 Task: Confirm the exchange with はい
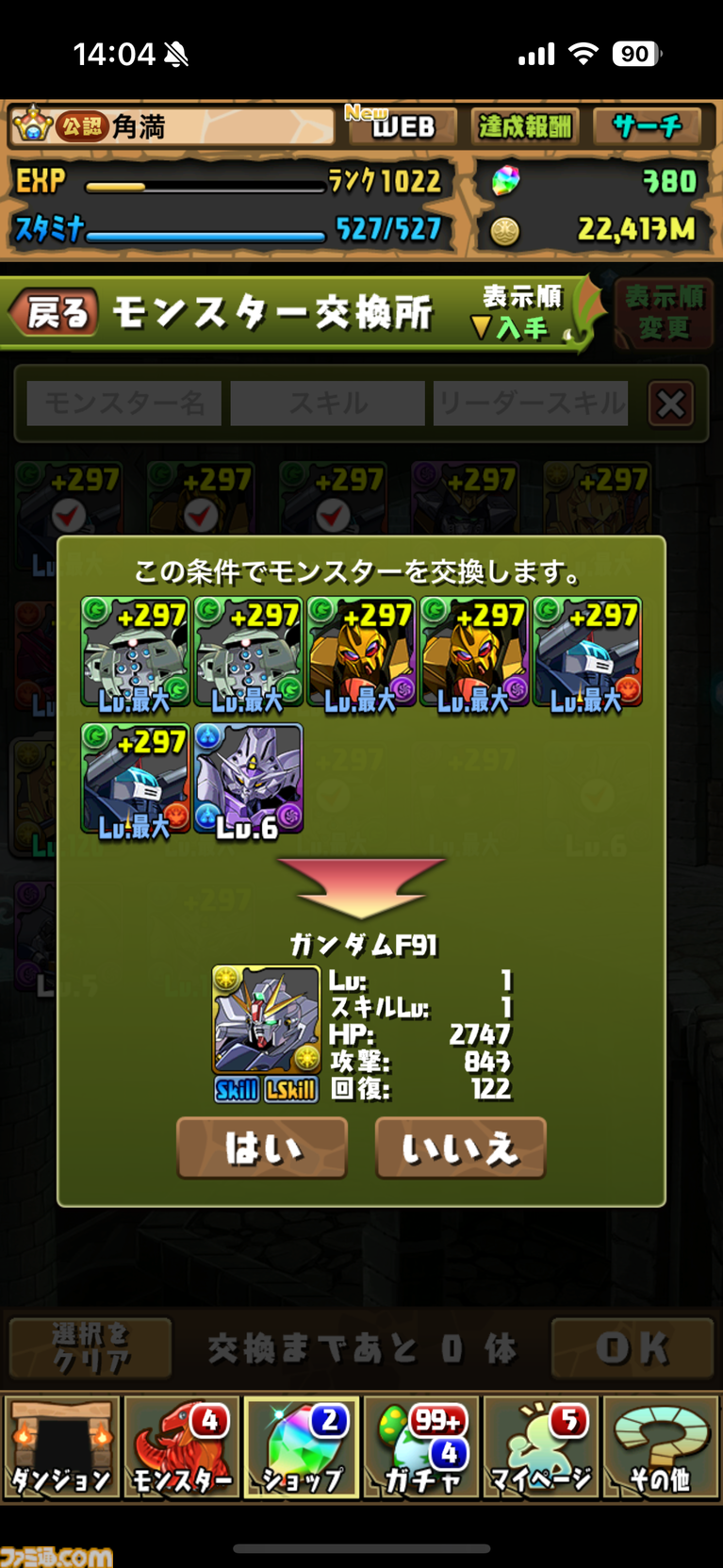coord(262,1147)
